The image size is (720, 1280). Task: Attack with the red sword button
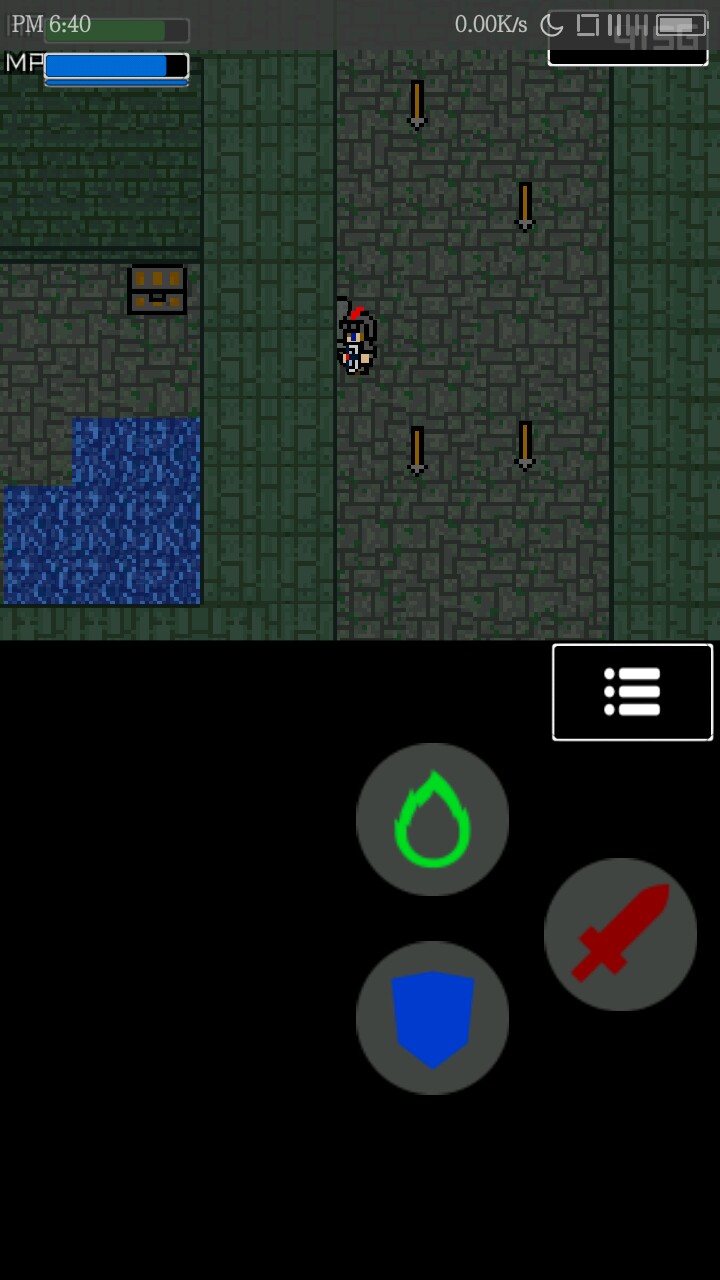tap(620, 934)
